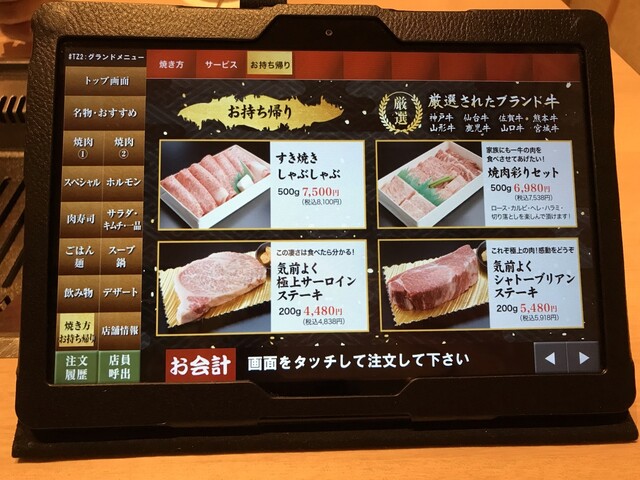The width and height of the screenshot is (640, 480).
Task: Browse the 飲み物 drinks category
Action: coord(78,292)
